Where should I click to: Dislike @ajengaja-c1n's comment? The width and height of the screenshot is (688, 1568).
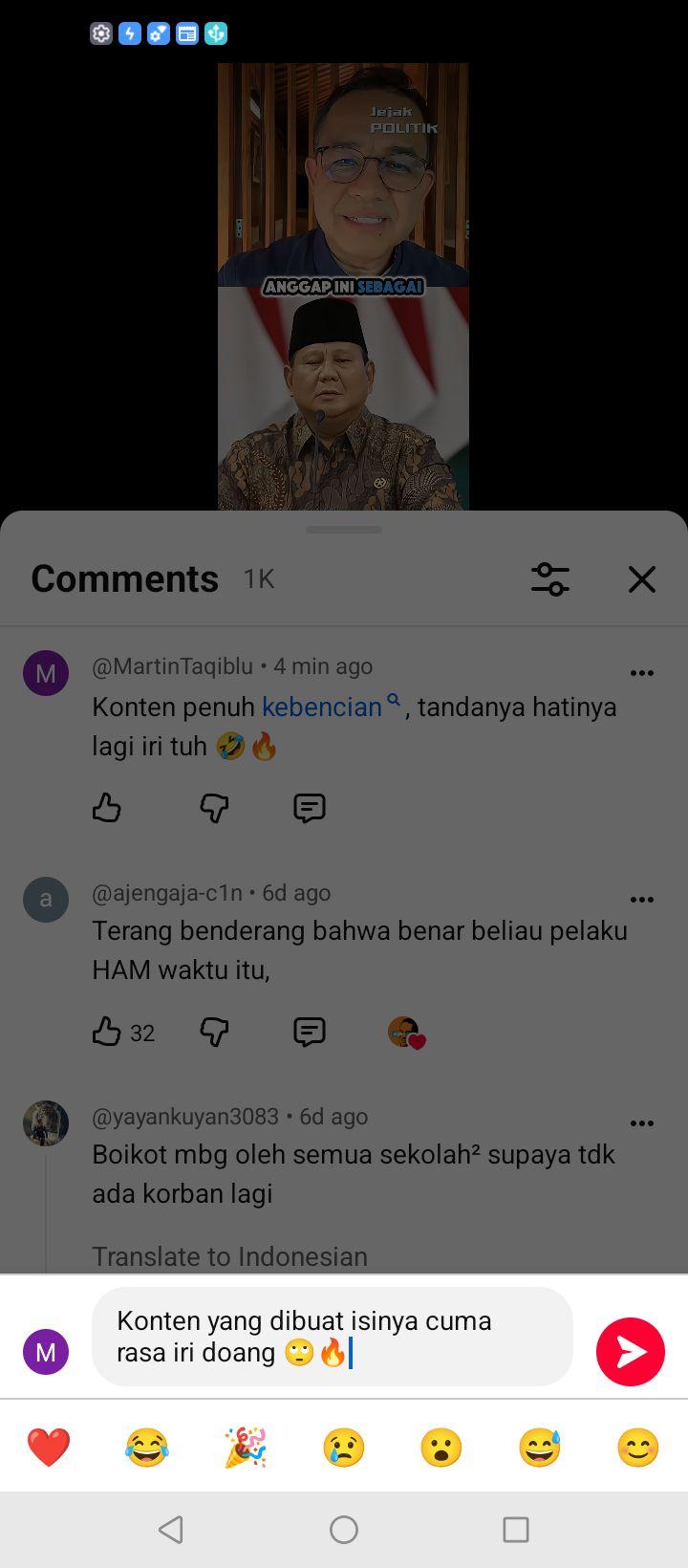tap(214, 1032)
